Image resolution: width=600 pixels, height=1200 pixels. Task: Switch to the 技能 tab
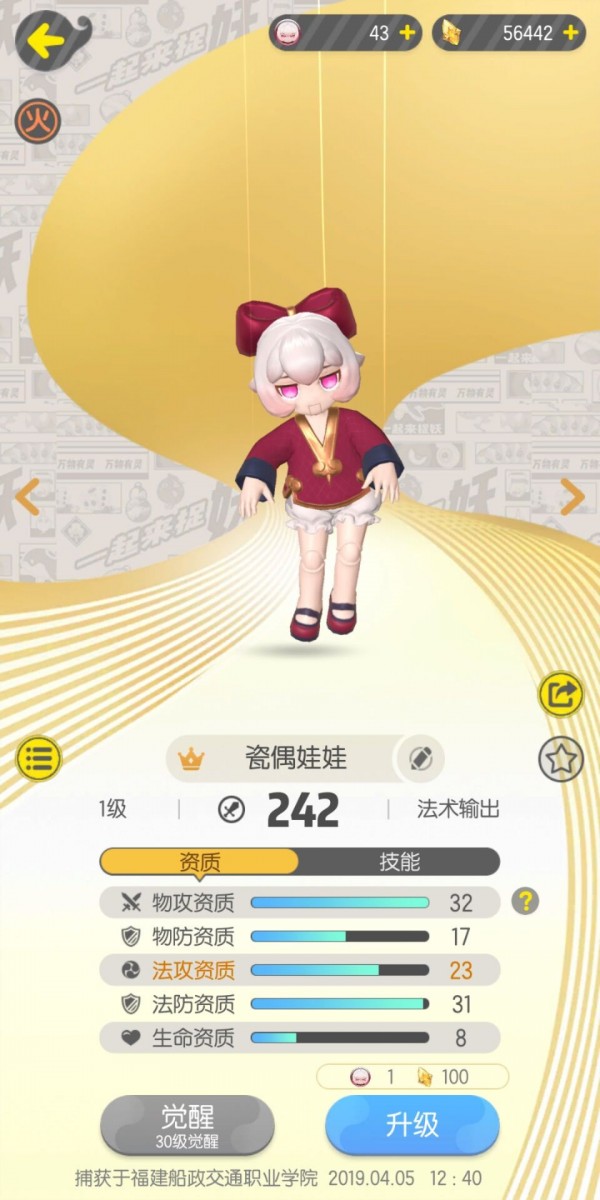click(x=399, y=862)
